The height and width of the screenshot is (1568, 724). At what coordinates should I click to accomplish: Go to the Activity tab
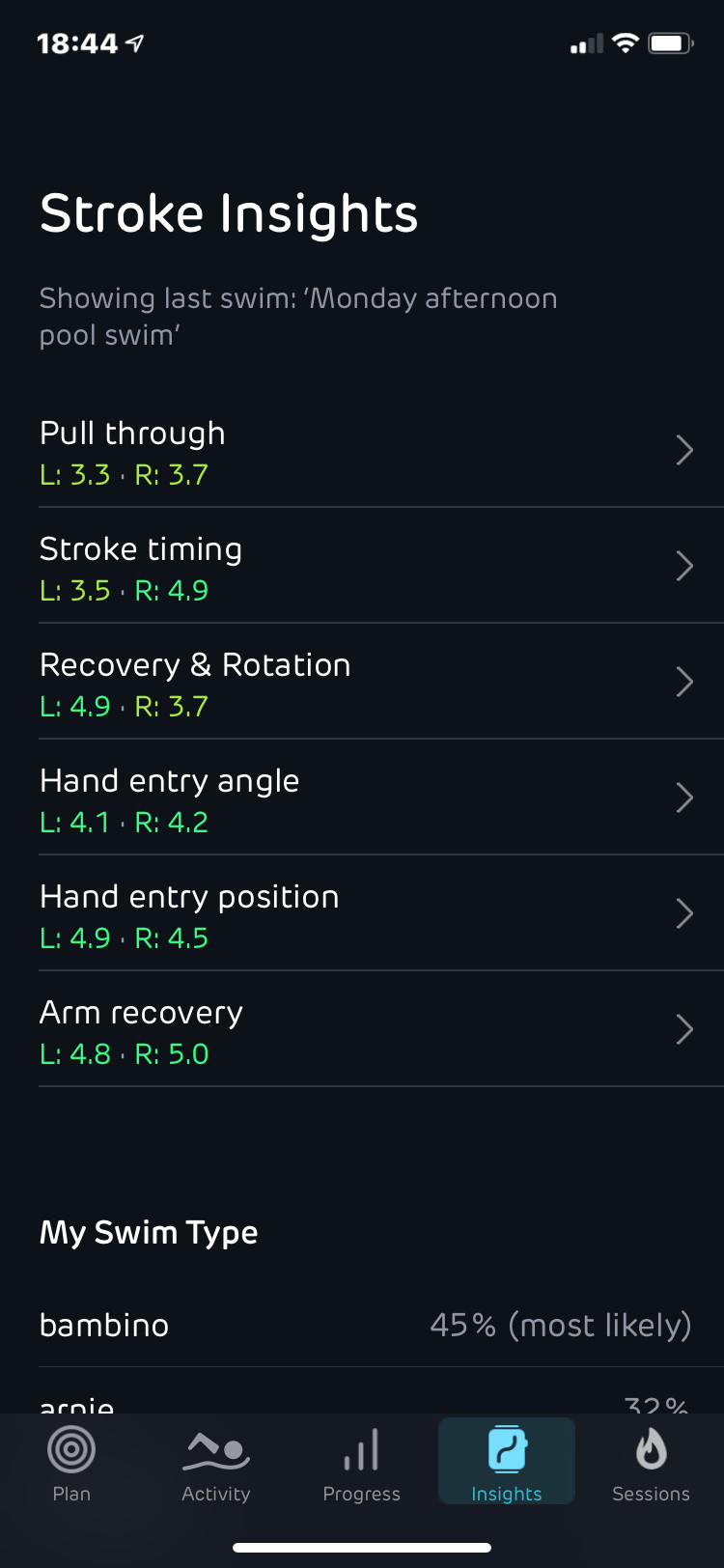pos(216,1463)
